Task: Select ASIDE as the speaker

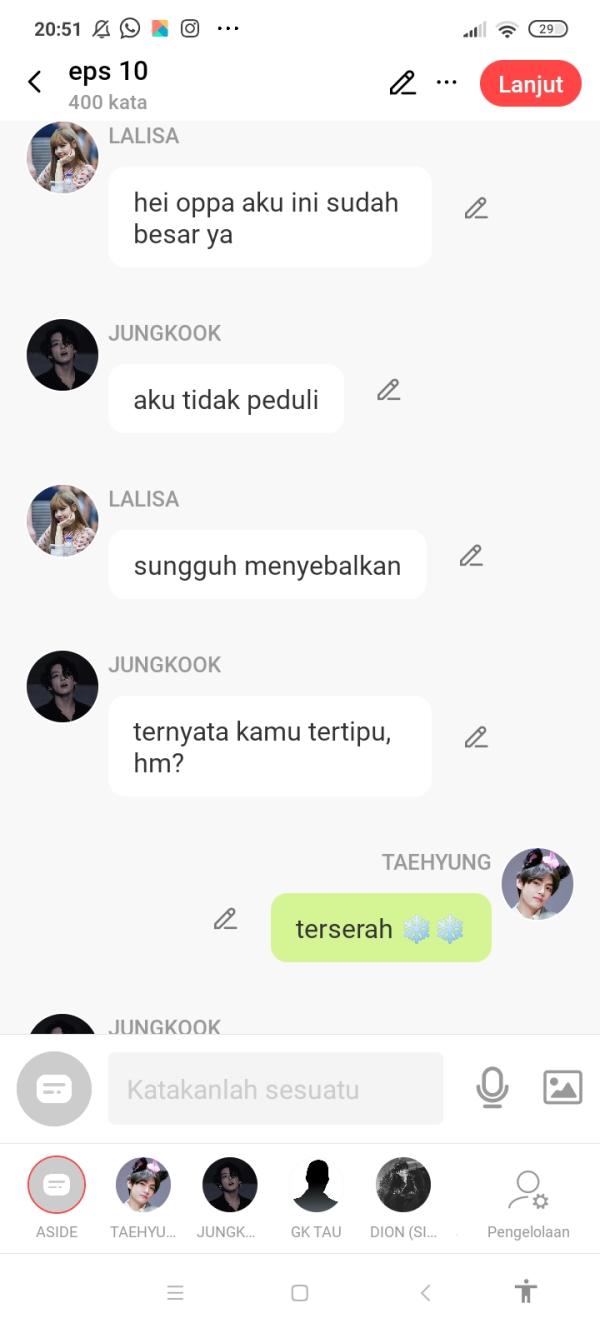Action: 57,1186
